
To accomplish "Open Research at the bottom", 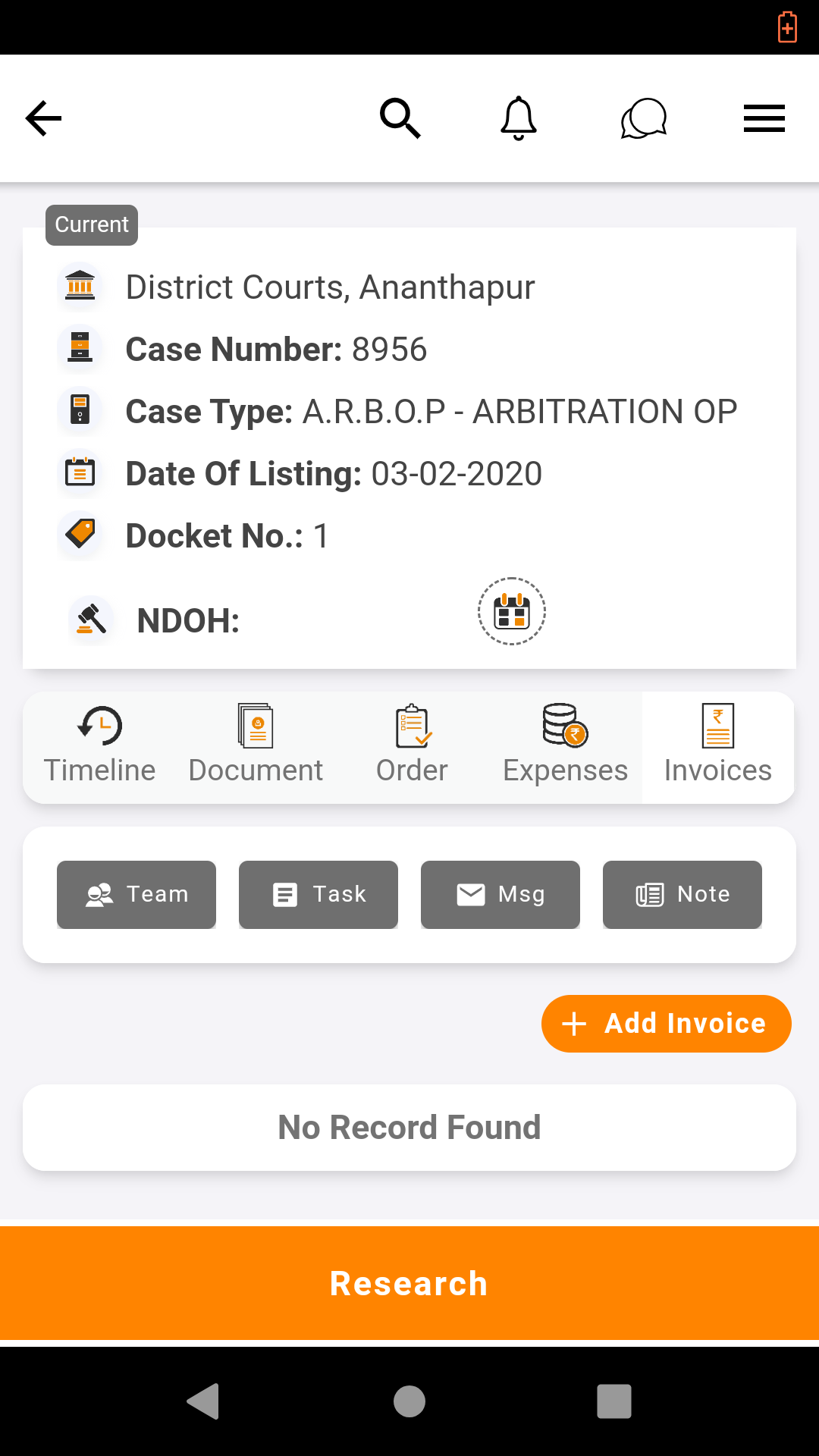I will click(x=409, y=1283).
